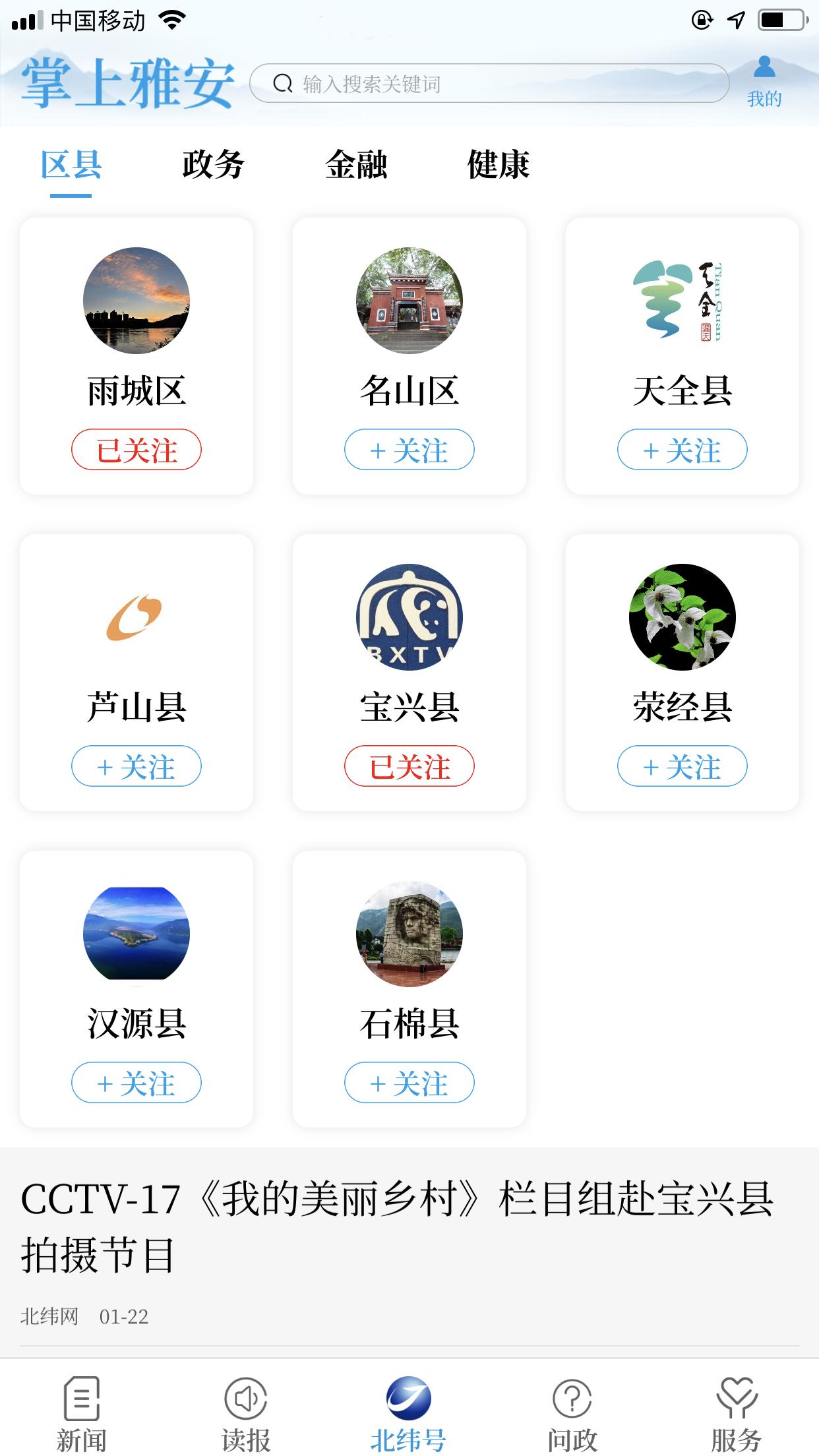Unfollow 雨城区 via 已关注 button
819x1456 pixels.
pos(136,450)
